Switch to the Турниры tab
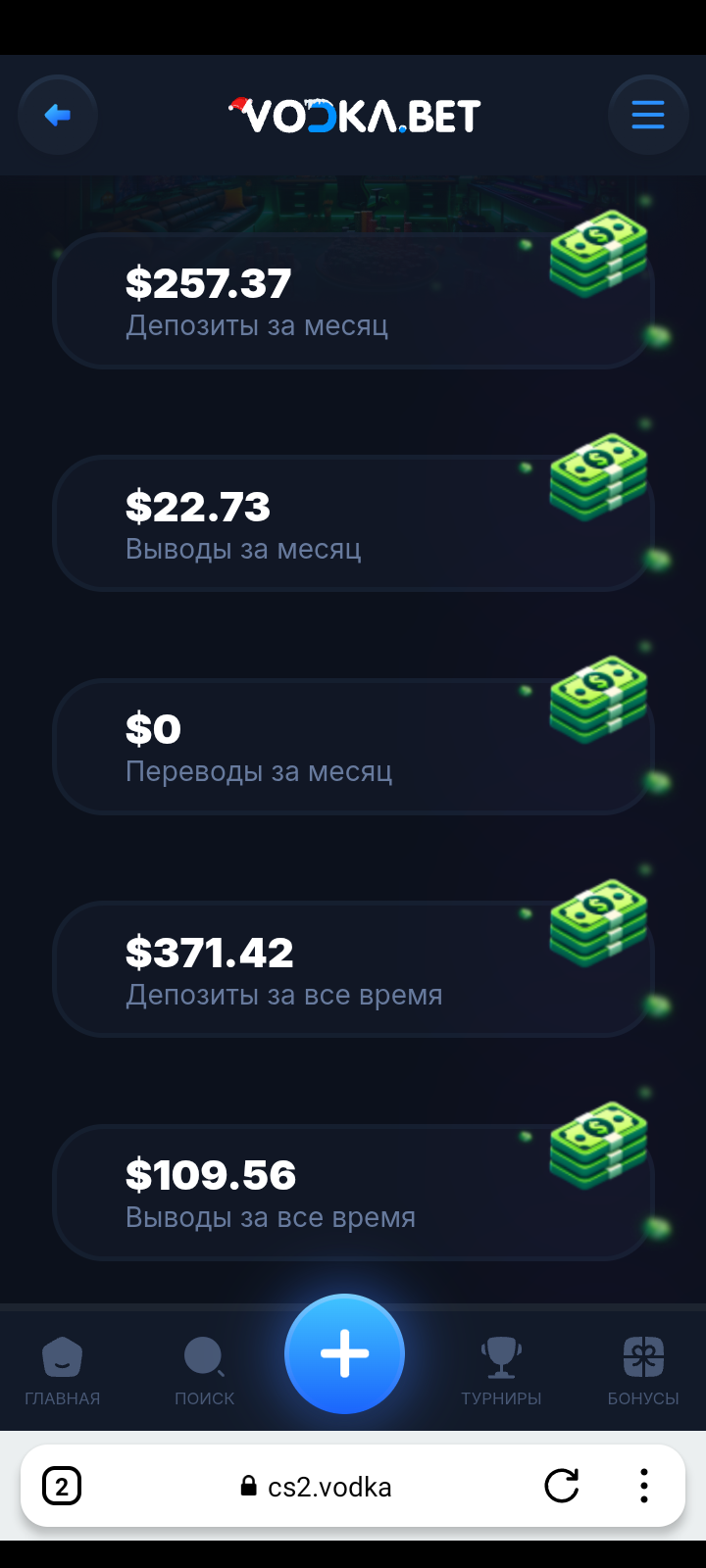706x1568 pixels. click(501, 1370)
